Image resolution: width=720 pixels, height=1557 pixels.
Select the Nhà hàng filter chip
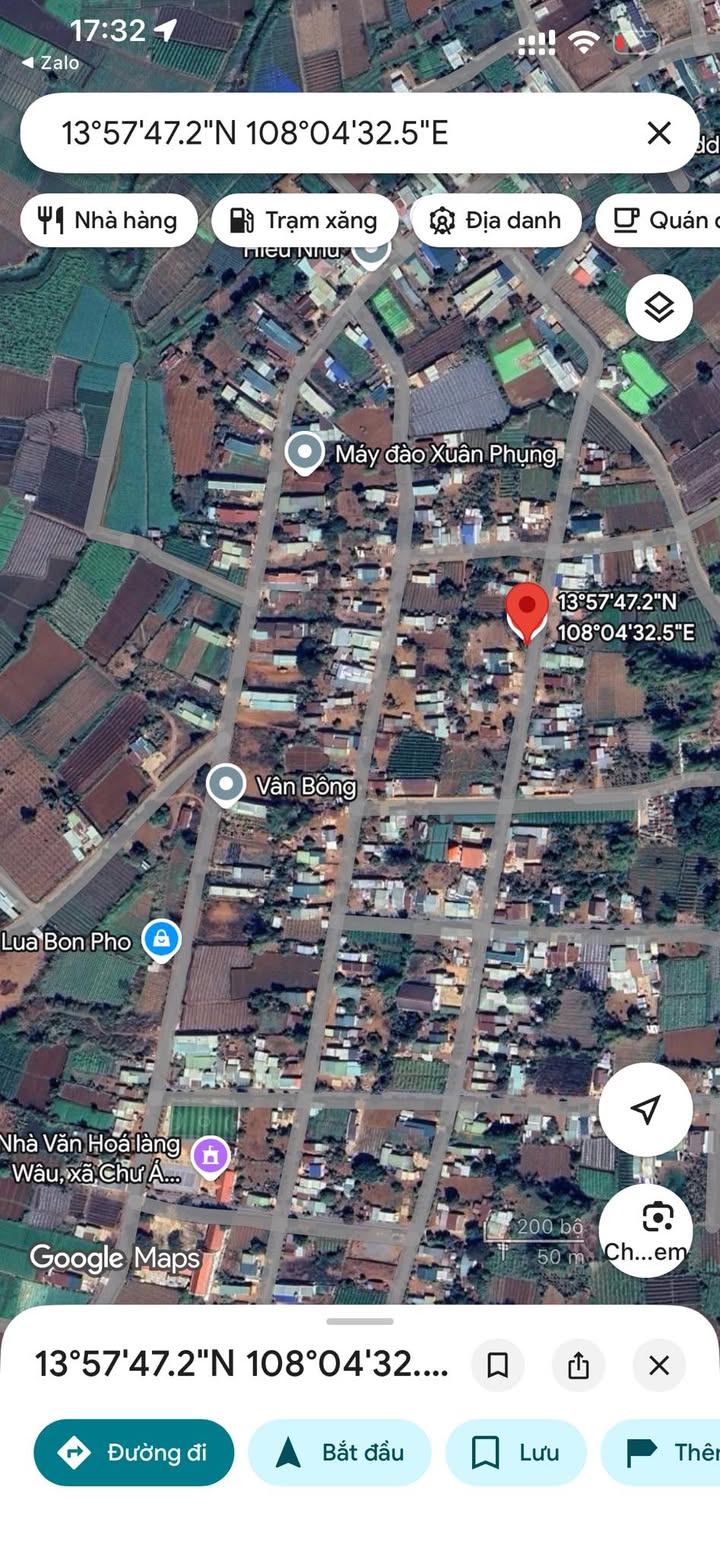click(x=109, y=220)
